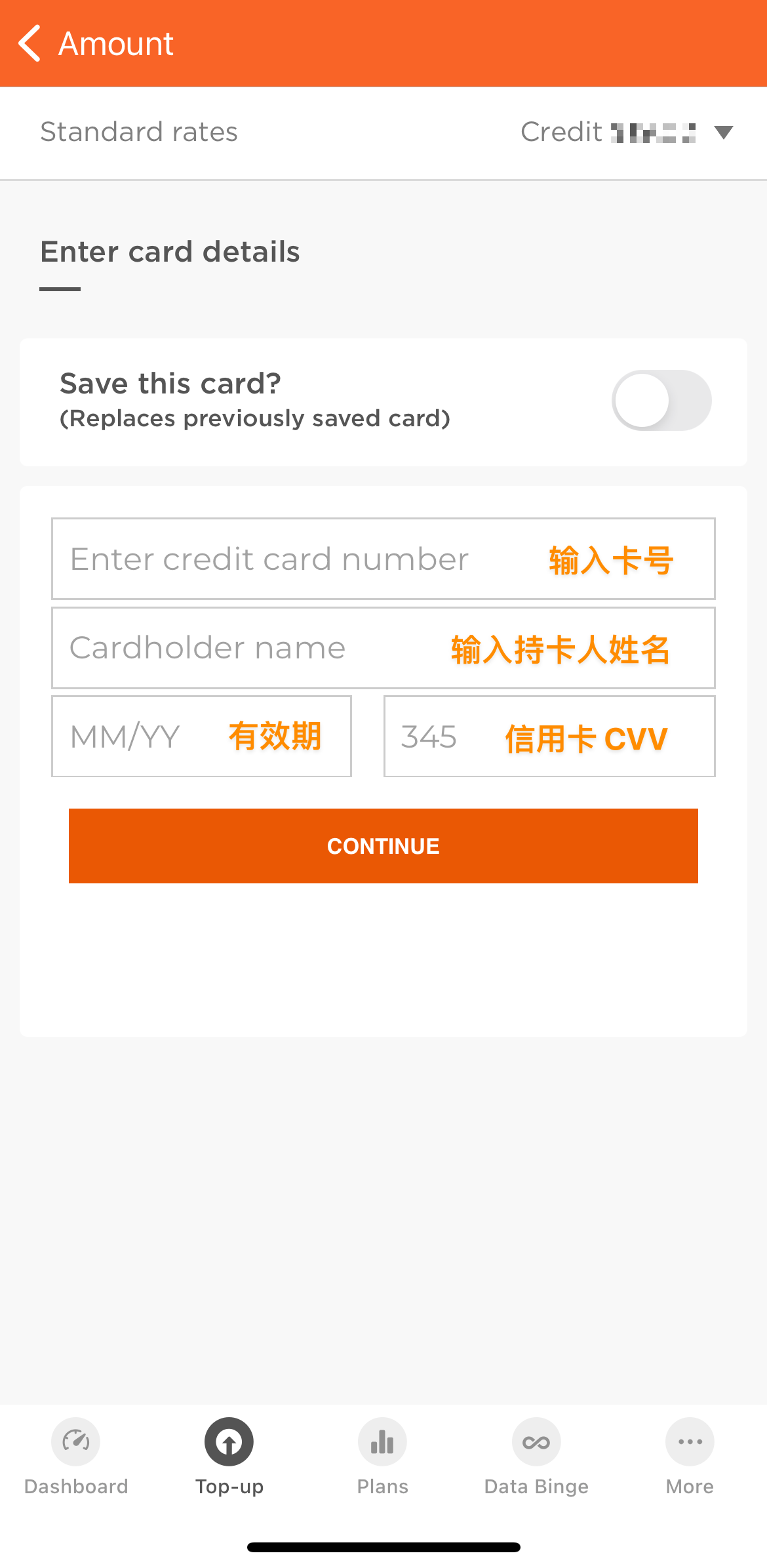This screenshot has width=767, height=1568.
Task: Tap the home indicator bar
Action: pos(383,1546)
